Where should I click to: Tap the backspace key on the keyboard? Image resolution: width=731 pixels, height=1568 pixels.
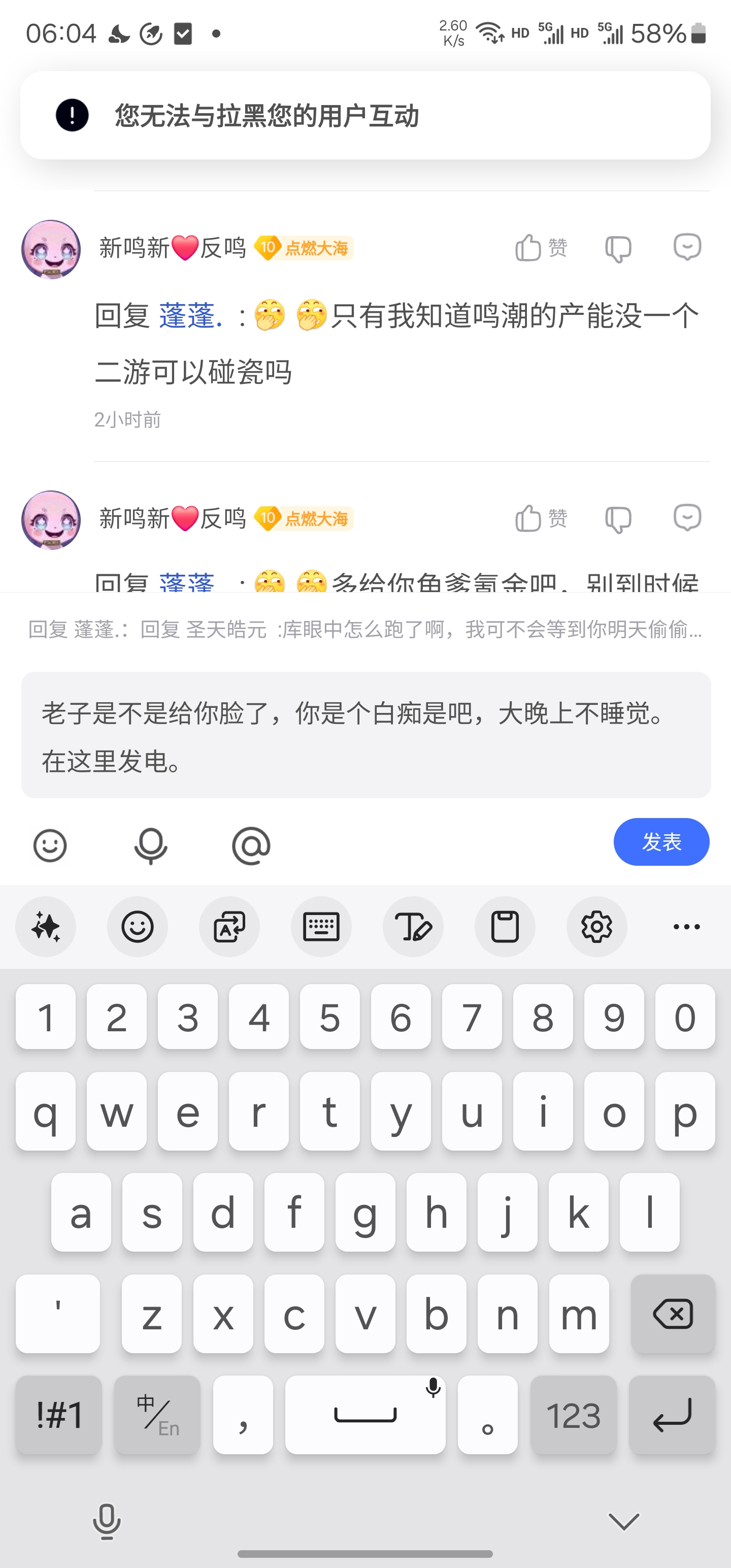tap(673, 1314)
